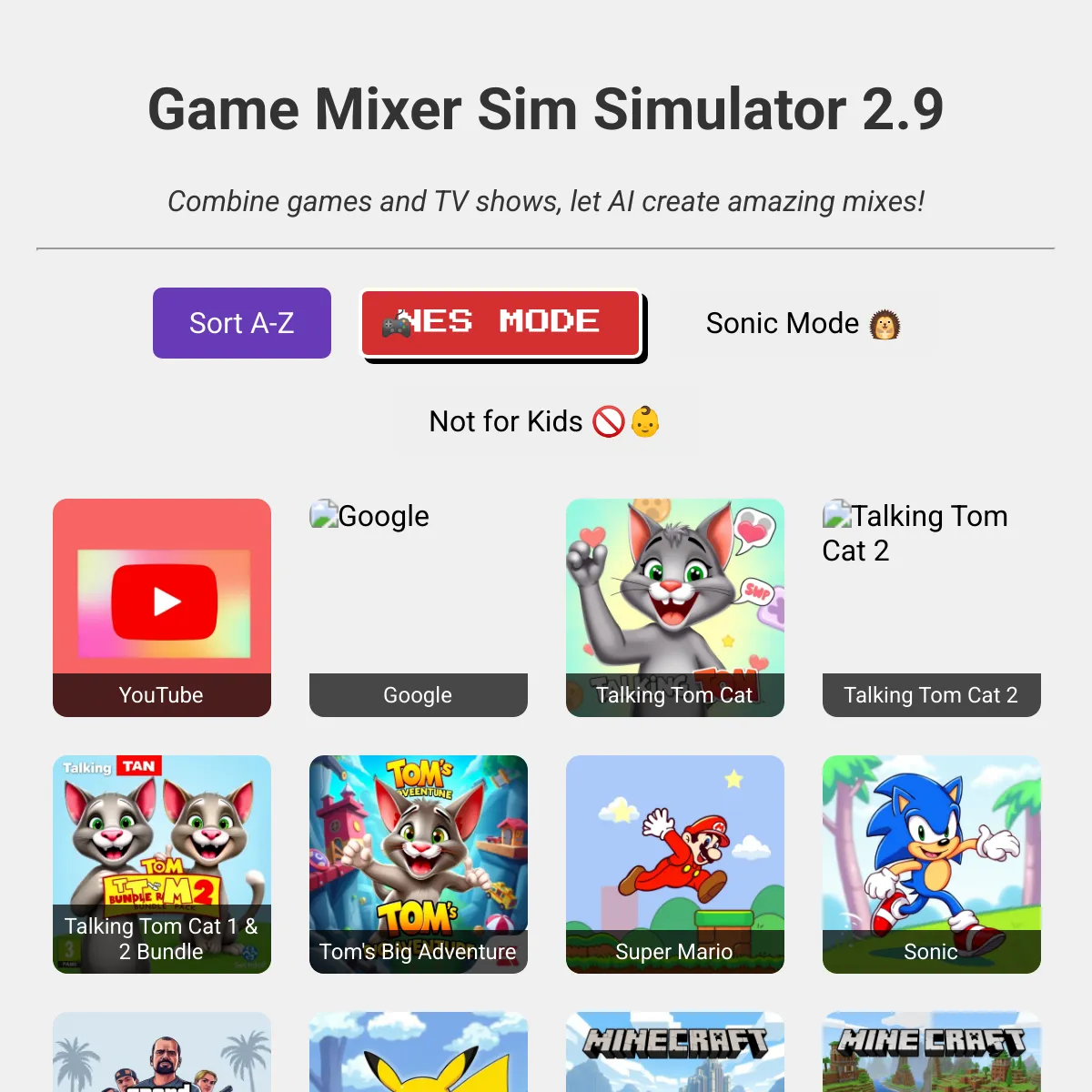Screen dimensions: 1092x1092
Task: Choose the Super Mario tile
Action: [675, 864]
